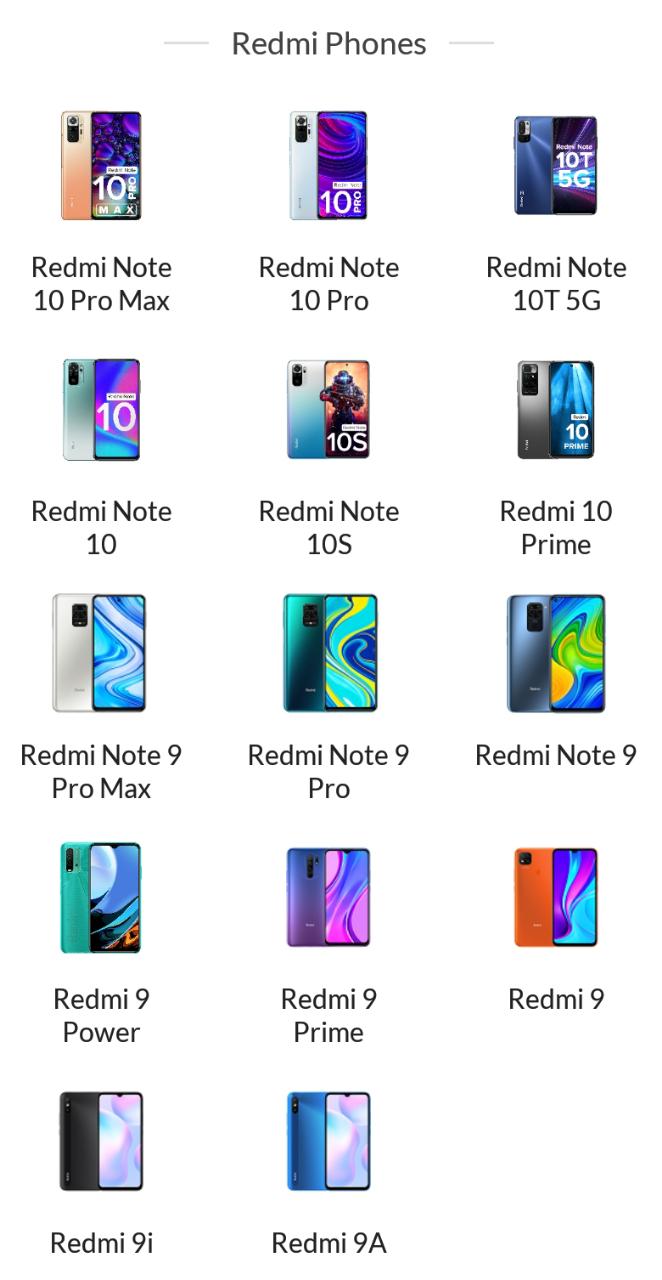The height and width of the screenshot is (1280, 662).
Task: Select the Redmi Note 10 Pro tile
Action: tap(328, 167)
